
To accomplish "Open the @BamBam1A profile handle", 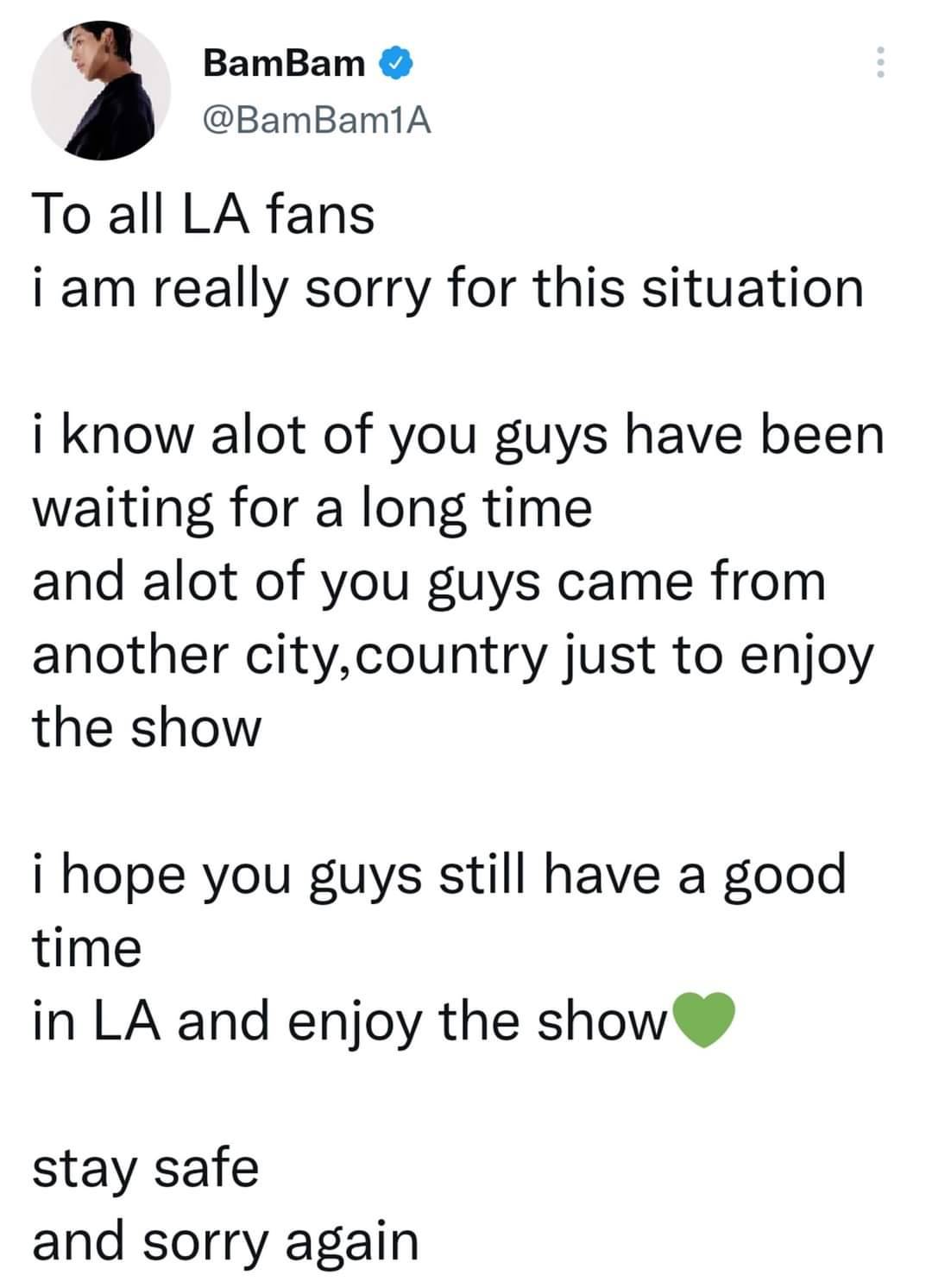I will pos(316,122).
